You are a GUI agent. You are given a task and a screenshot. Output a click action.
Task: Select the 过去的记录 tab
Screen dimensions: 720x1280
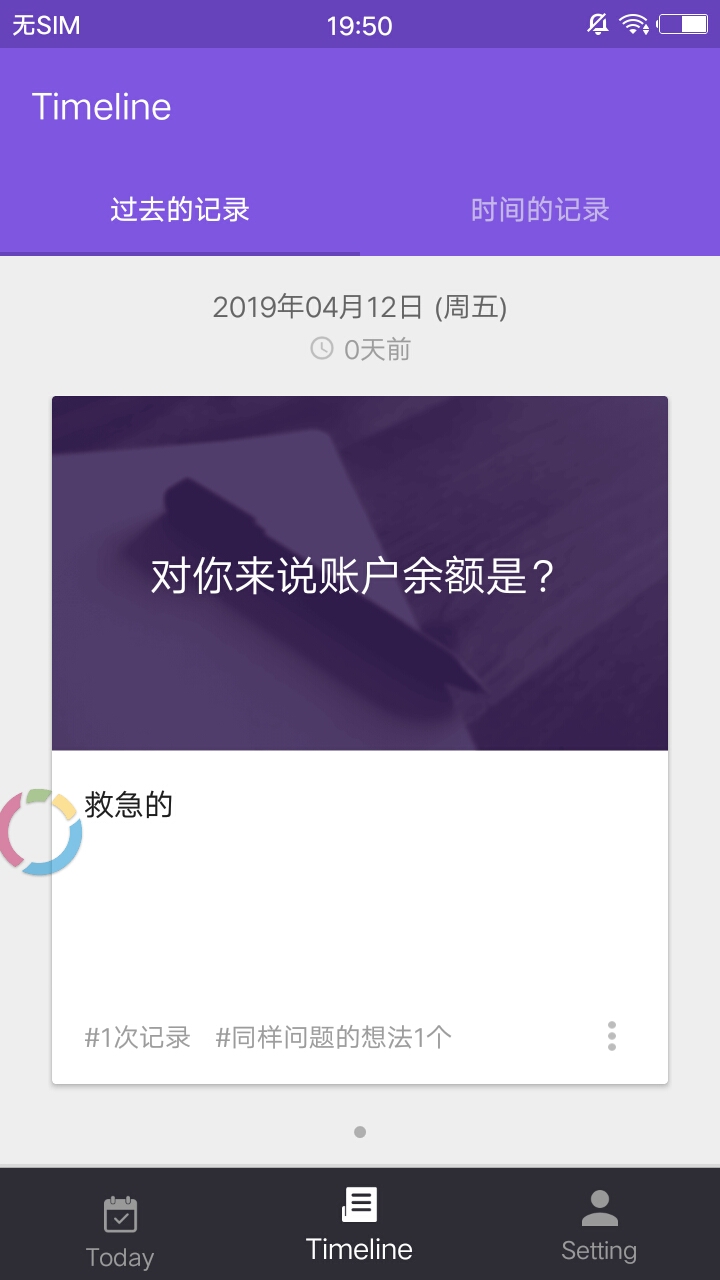point(180,210)
